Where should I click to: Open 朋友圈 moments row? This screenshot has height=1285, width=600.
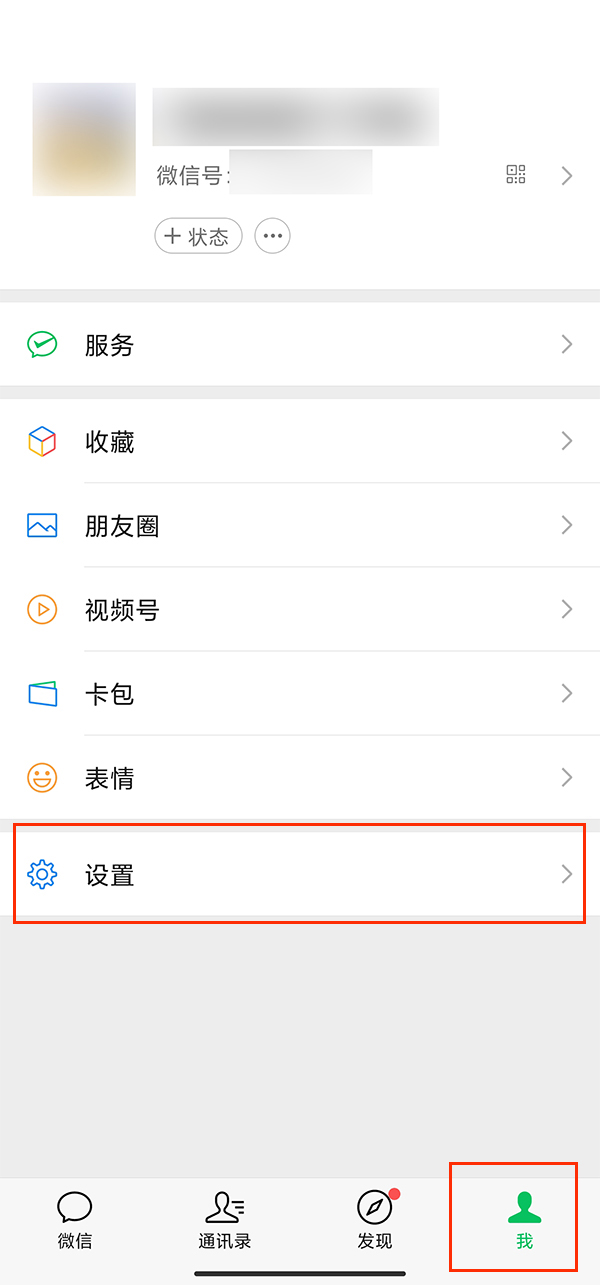(300, 525)
